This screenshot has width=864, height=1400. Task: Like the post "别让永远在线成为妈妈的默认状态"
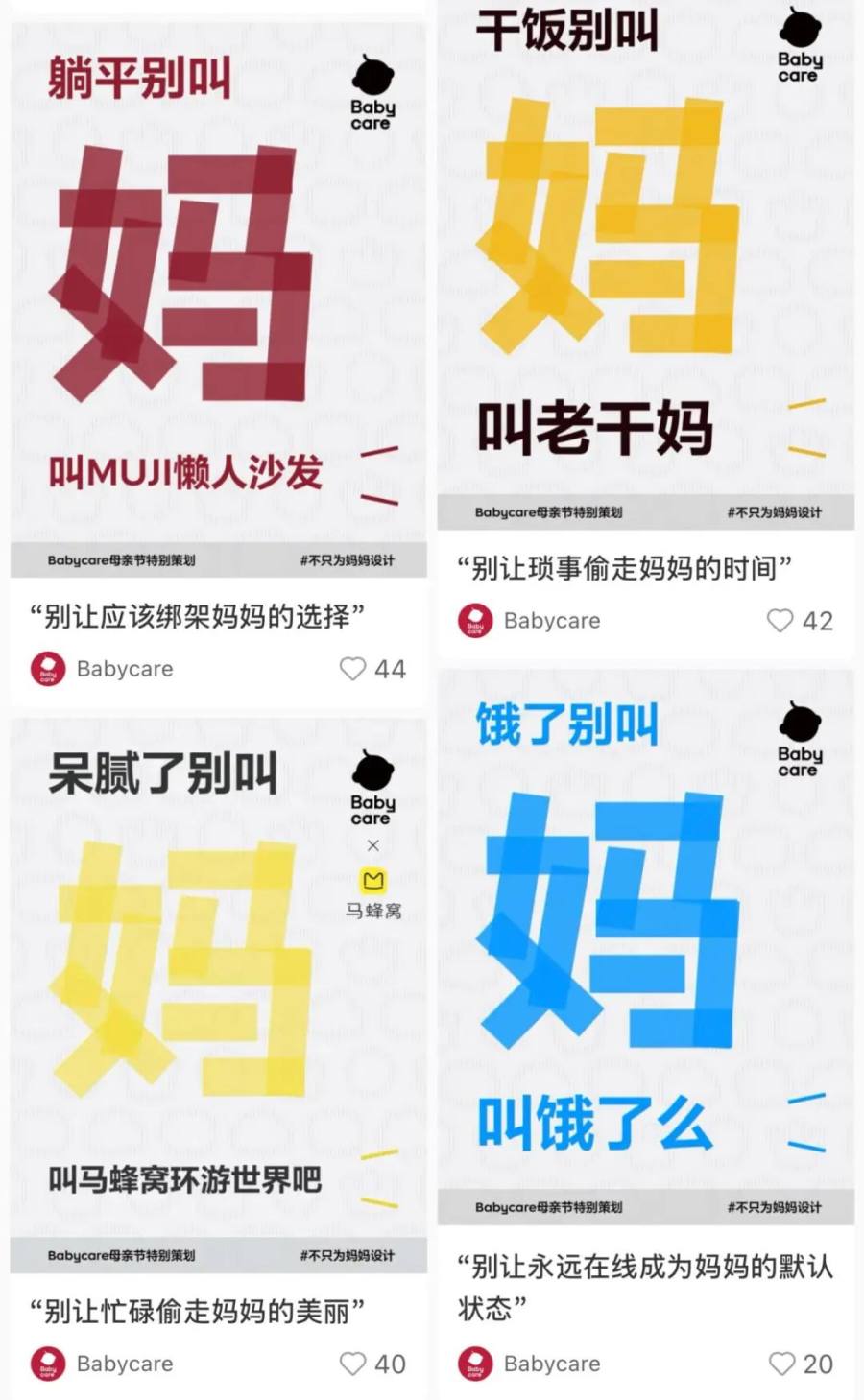(781, 1364)
